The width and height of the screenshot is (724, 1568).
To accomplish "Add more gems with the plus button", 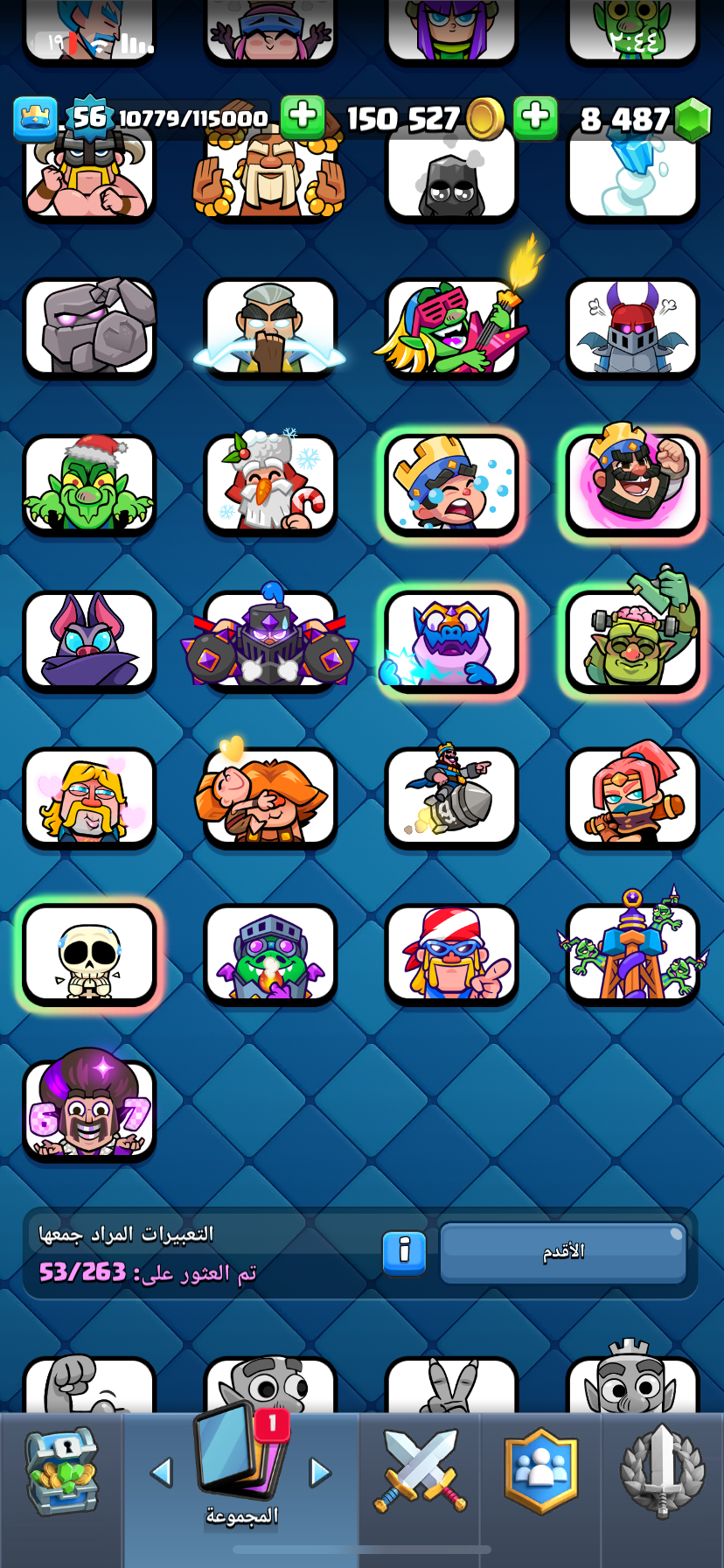I will coord(535,117).
